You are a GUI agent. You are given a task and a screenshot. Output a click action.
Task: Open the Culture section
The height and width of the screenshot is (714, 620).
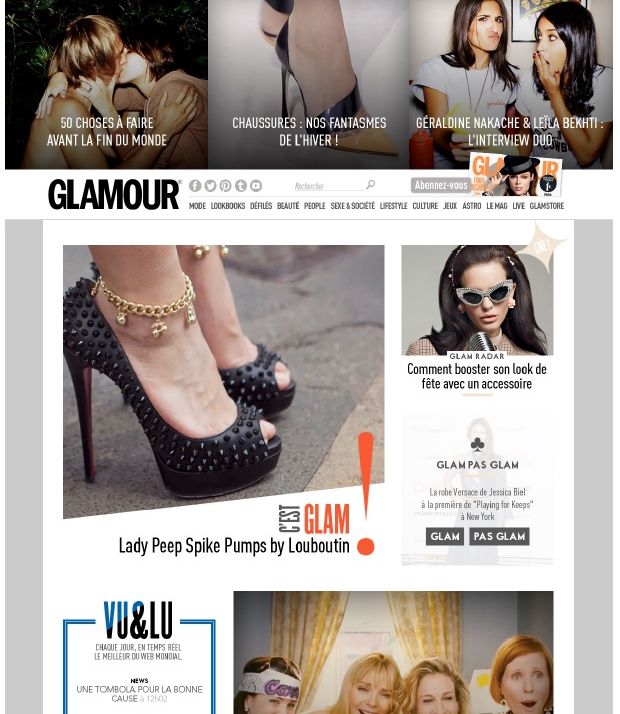425,206
